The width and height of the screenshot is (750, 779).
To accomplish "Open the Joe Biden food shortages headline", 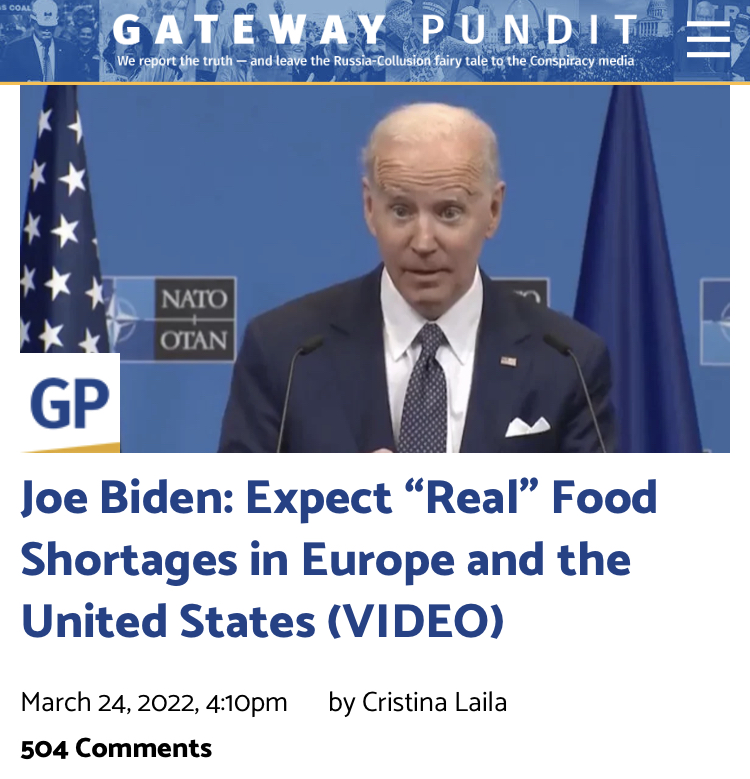I will point(339,560).
